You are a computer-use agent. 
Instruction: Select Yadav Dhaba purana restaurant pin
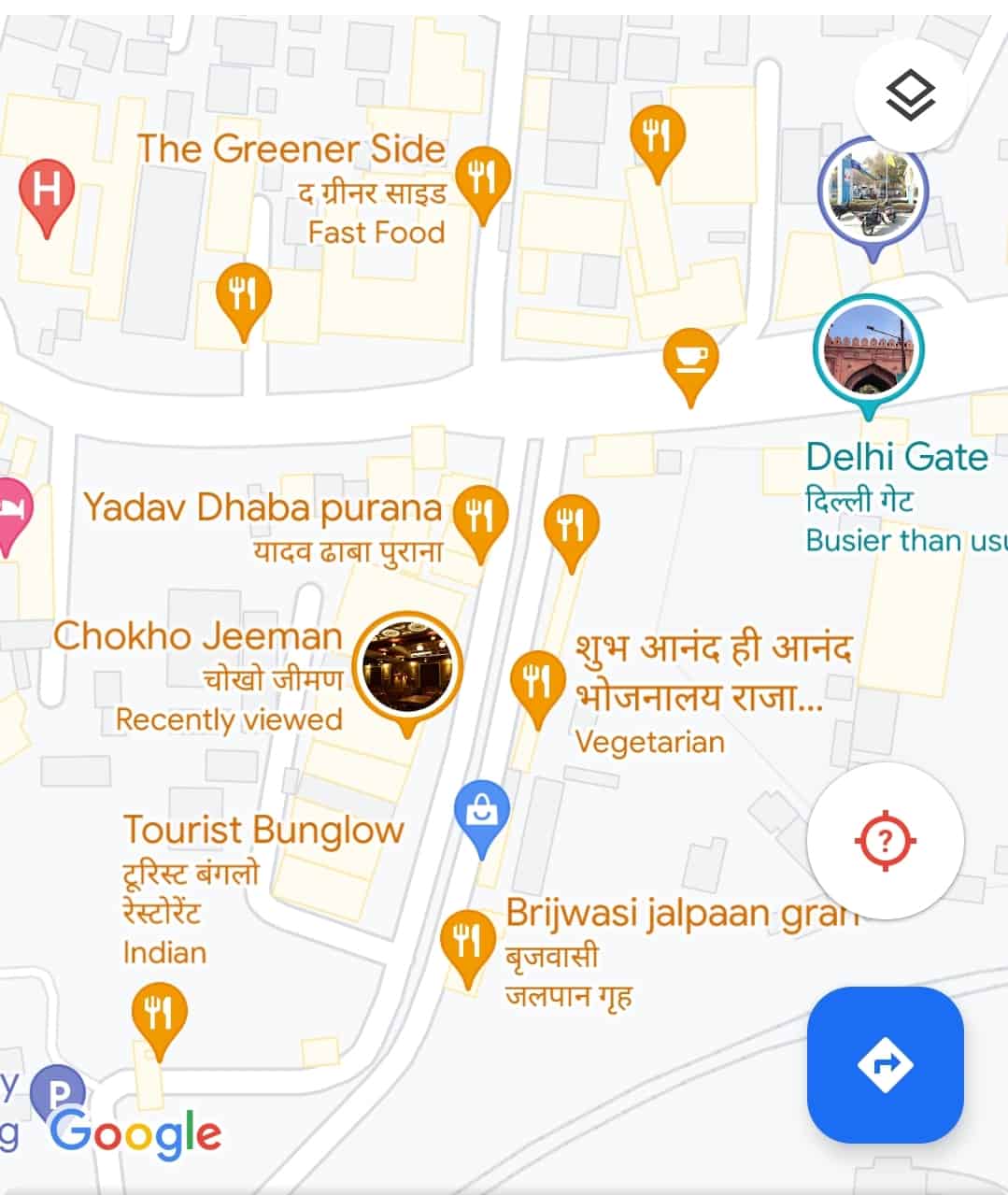pyautogui.click(x=480, y=517)
